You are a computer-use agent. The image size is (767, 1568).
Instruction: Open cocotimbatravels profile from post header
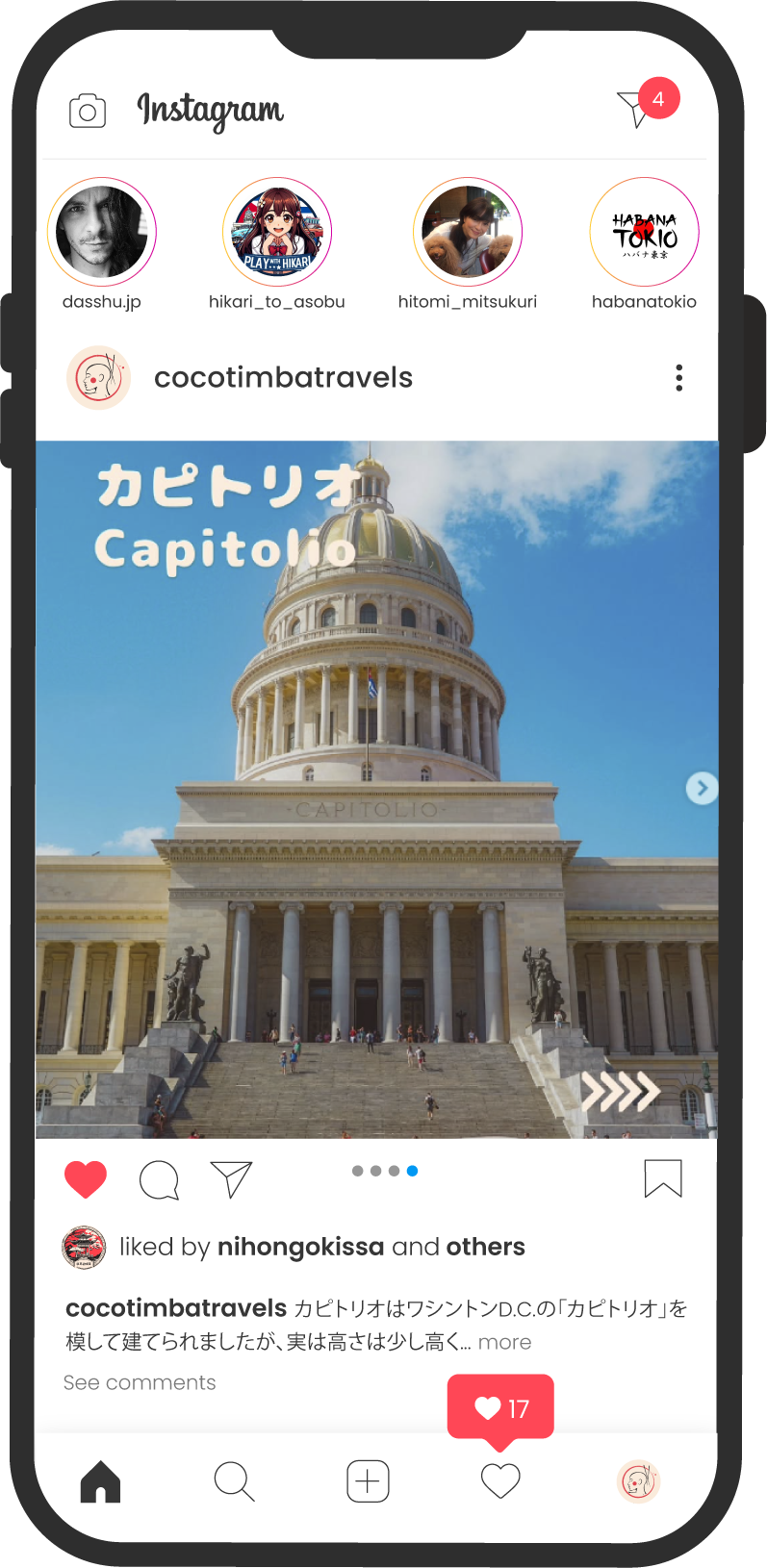[x=283, y=377]
